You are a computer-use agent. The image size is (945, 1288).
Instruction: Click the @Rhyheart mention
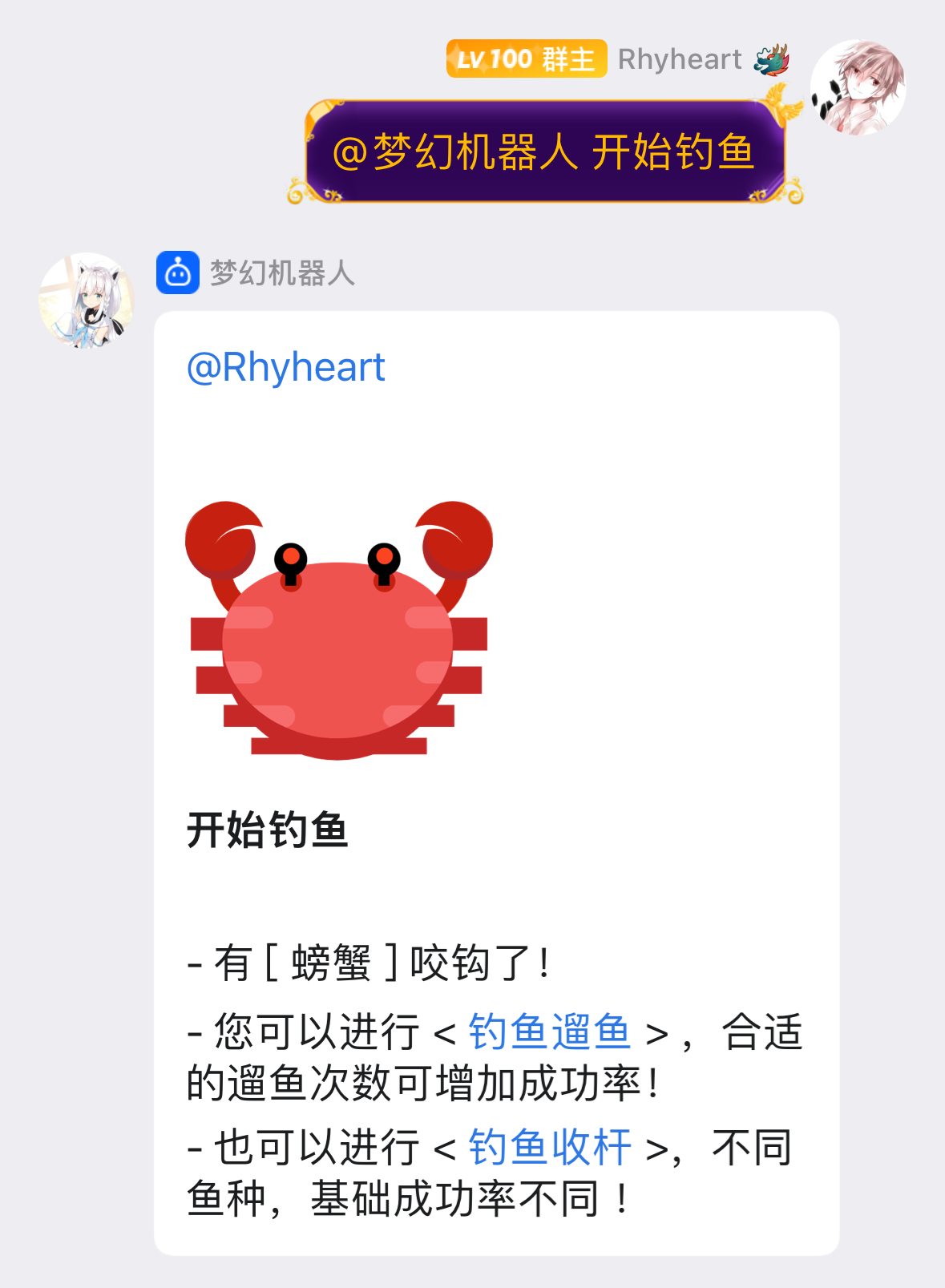point(285,366)
